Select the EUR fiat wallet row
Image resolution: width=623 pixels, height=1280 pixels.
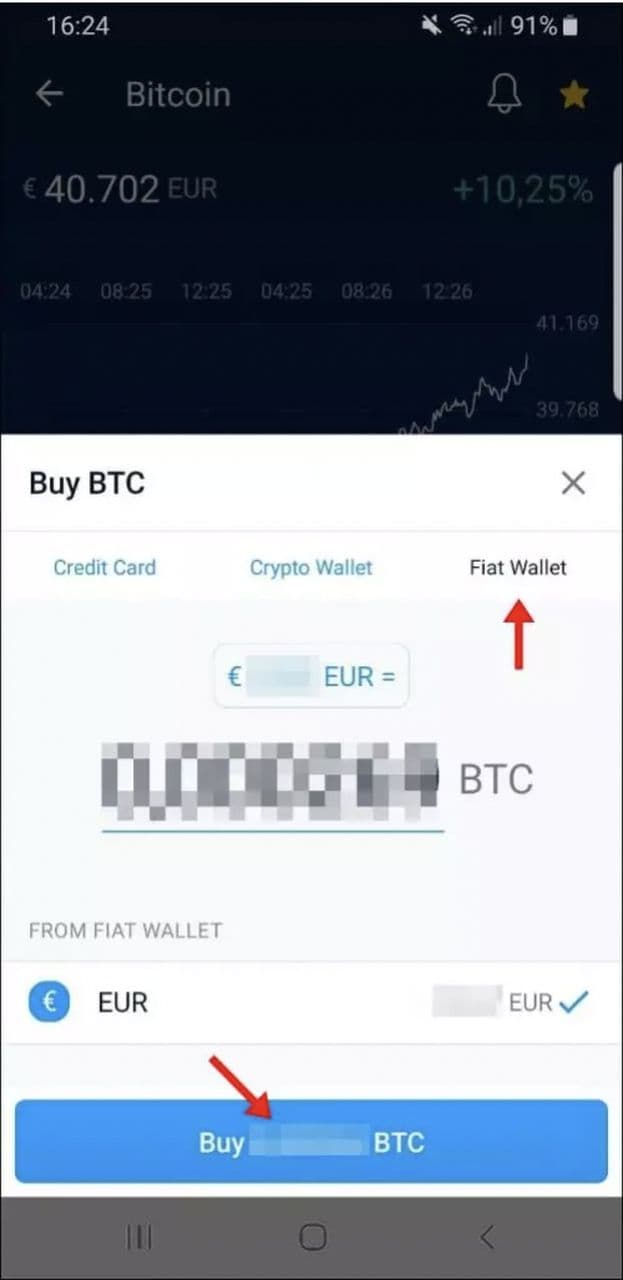(x=311, y=1003)
